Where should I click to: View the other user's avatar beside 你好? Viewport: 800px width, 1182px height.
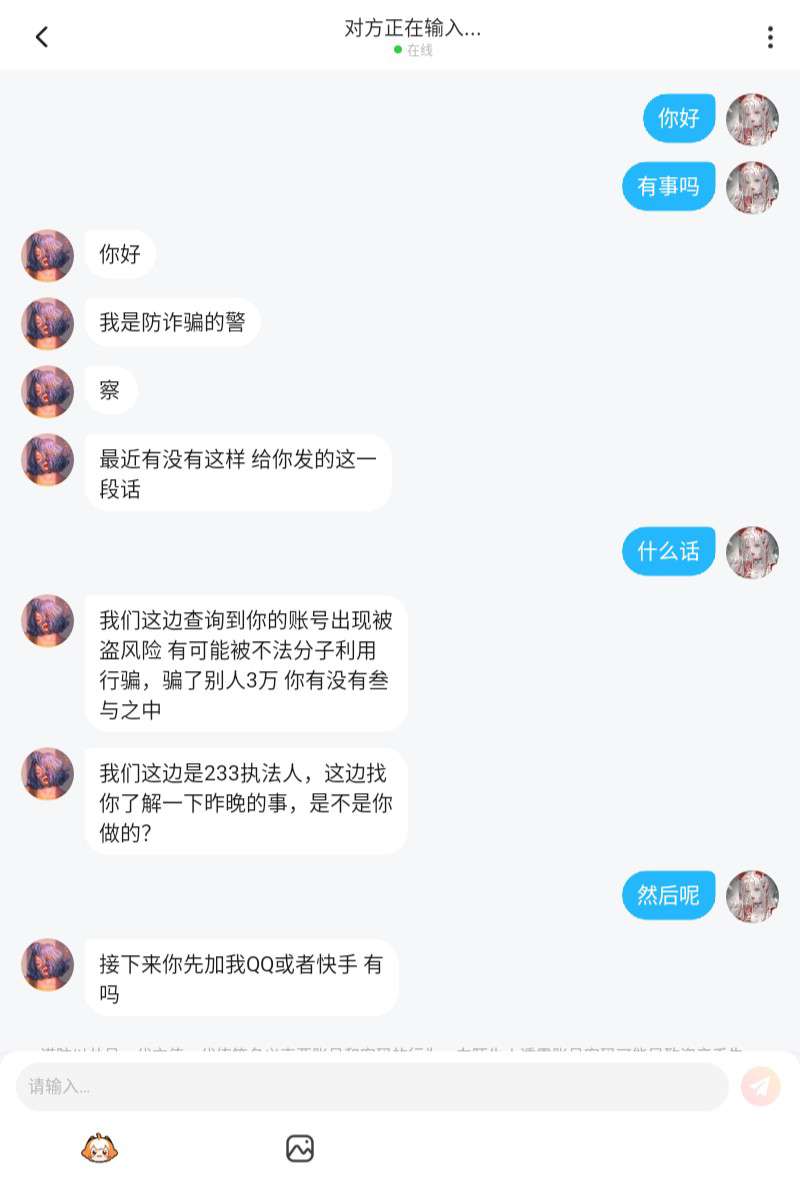pyautogui.click(x=48, y=255)
